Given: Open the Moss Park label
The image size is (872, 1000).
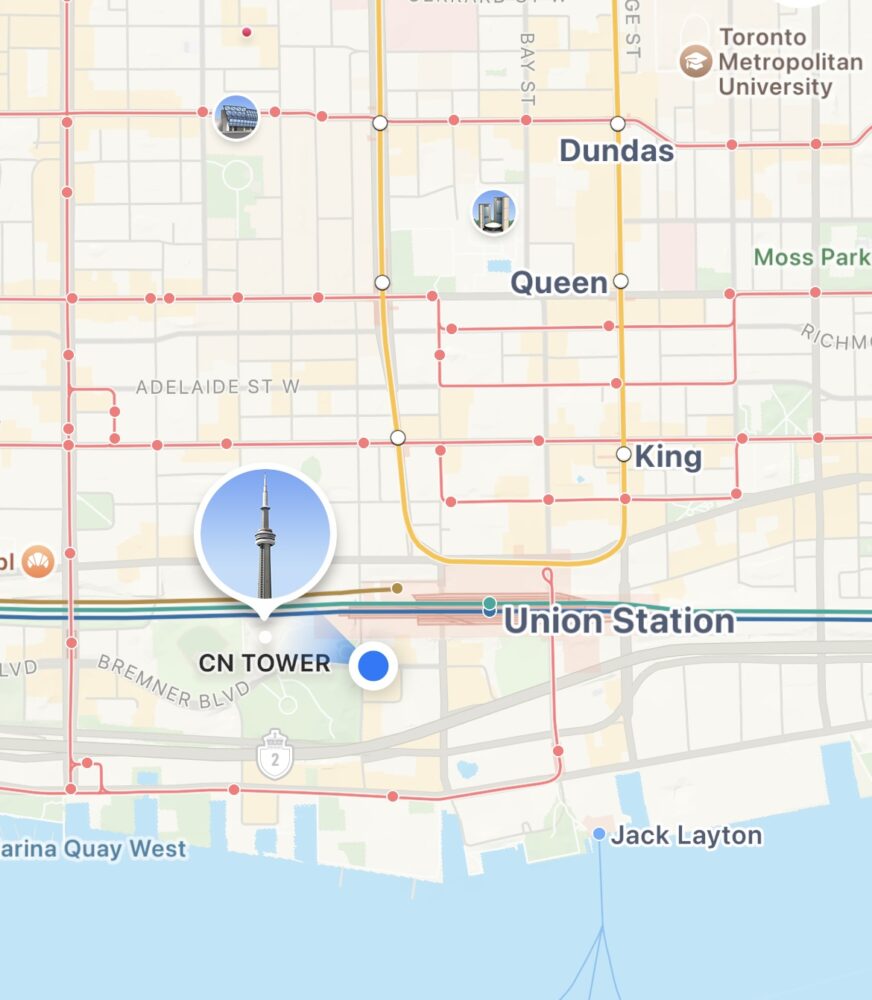Looking at the screenshot, I should point(811,257).
